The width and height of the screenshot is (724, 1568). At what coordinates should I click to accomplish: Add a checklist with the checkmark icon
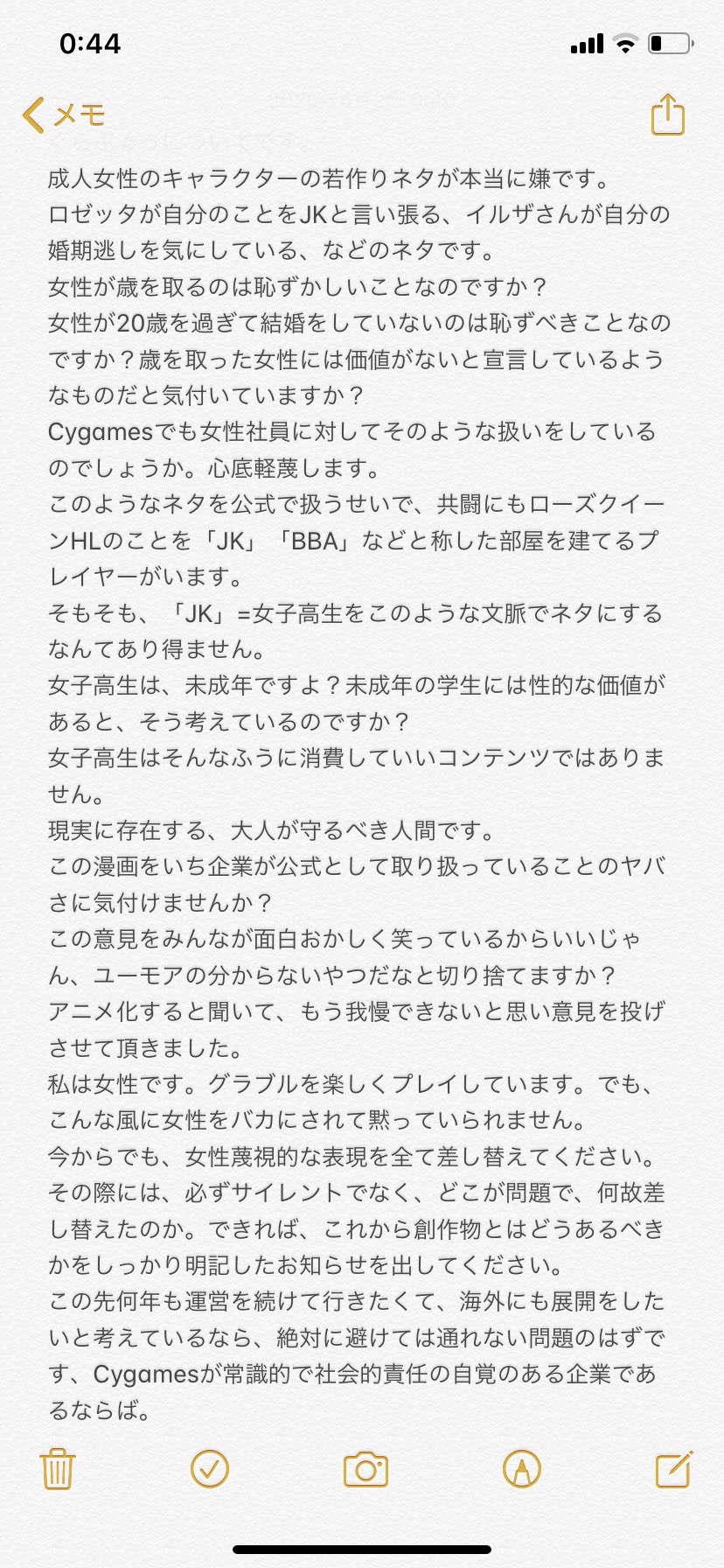(x=210, y=1468)
